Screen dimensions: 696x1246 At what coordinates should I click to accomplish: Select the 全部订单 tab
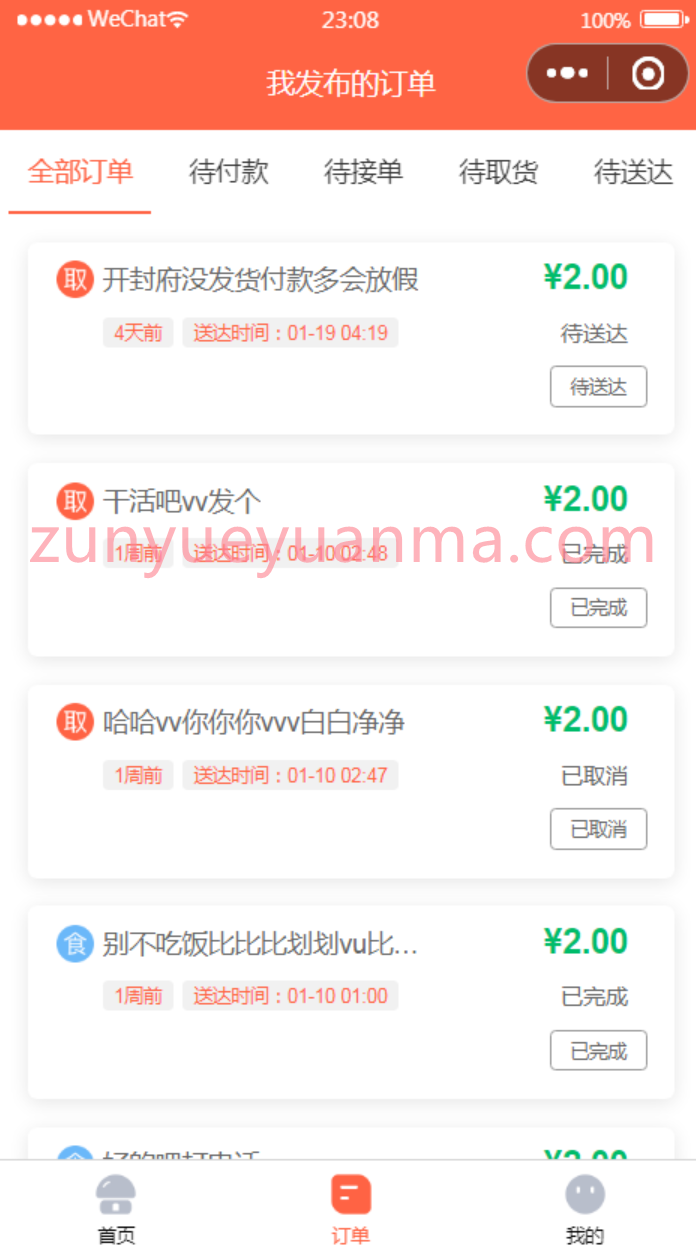click(x=80, y=172)
